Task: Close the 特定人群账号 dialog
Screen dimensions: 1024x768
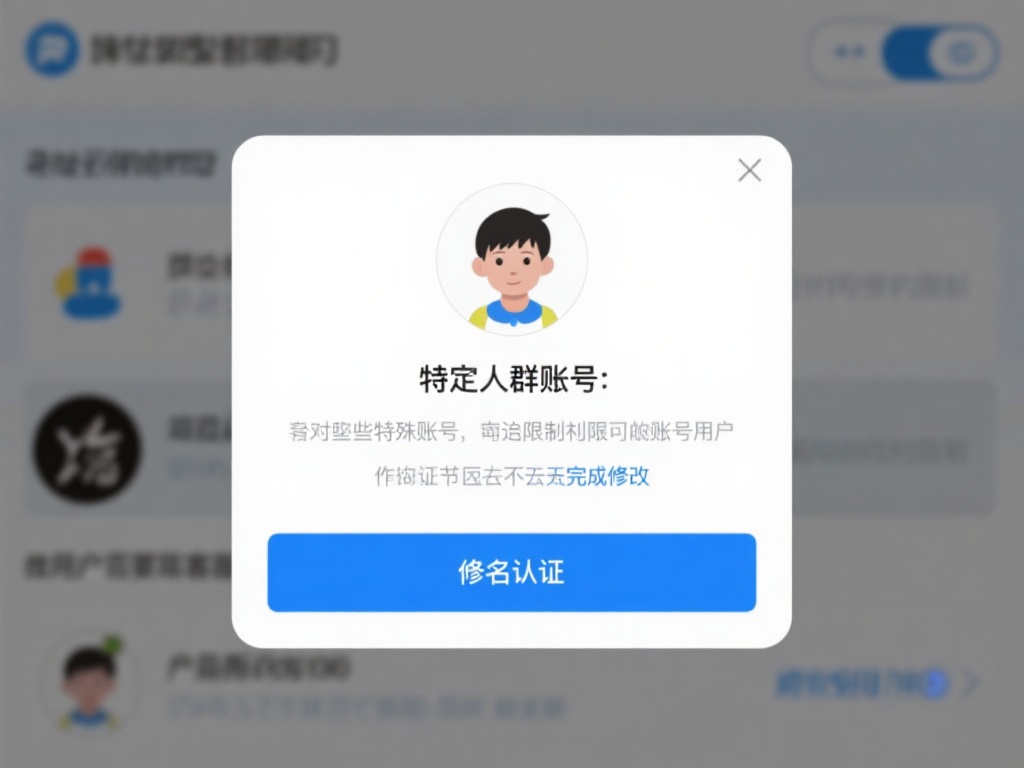Action: click(749, 171)
